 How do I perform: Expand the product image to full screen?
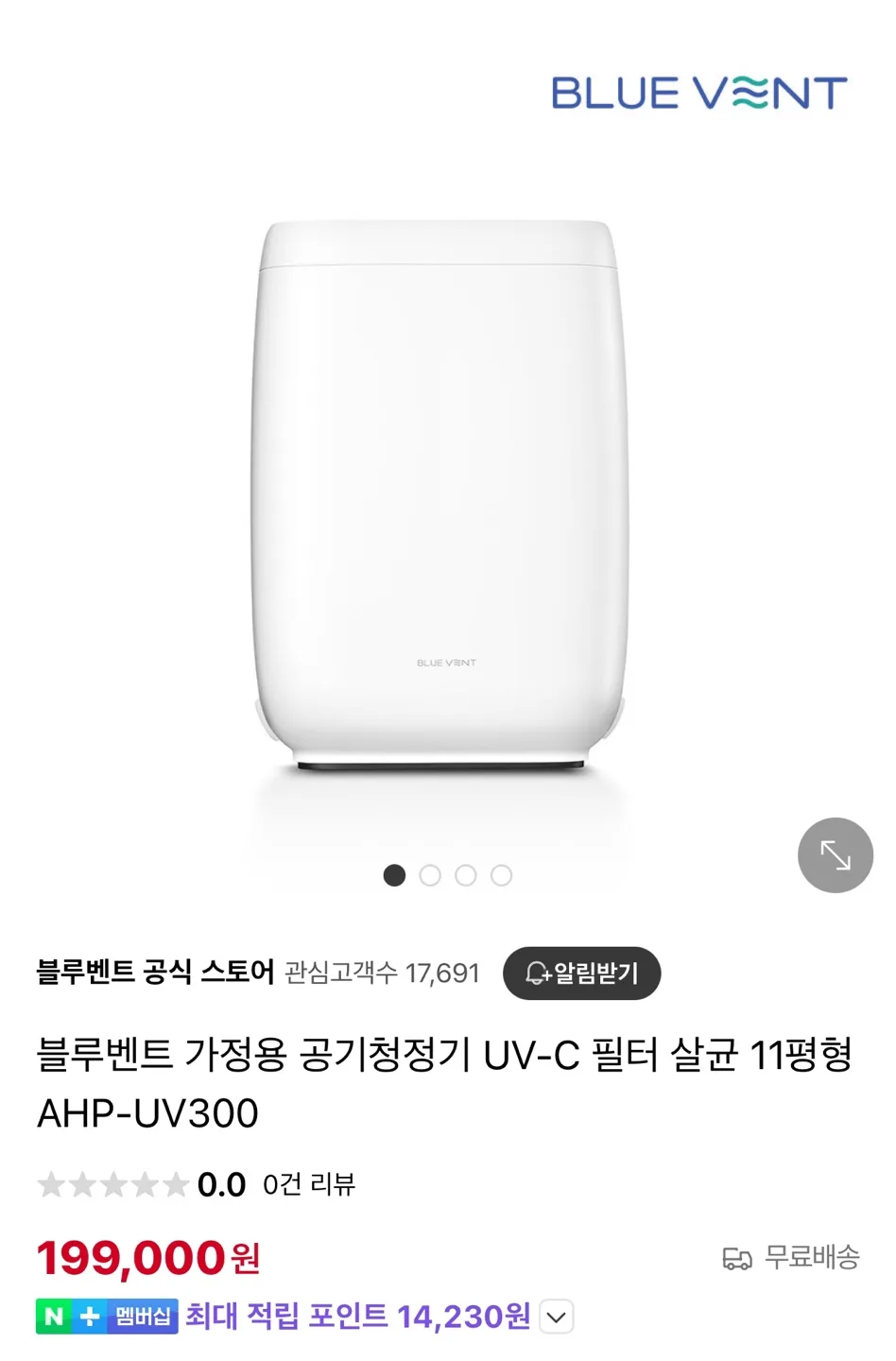836,855
